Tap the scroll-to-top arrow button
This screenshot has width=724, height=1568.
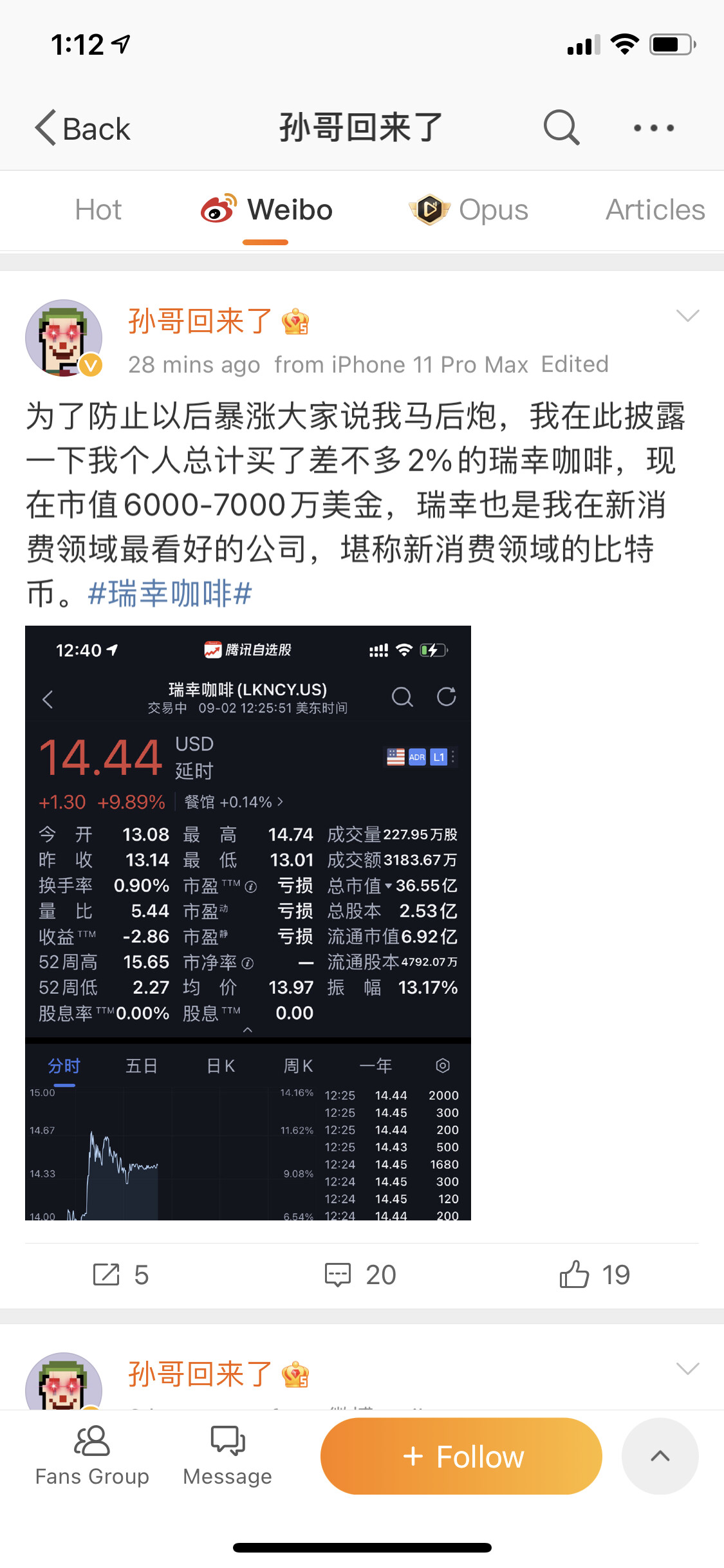[660, 1456]
